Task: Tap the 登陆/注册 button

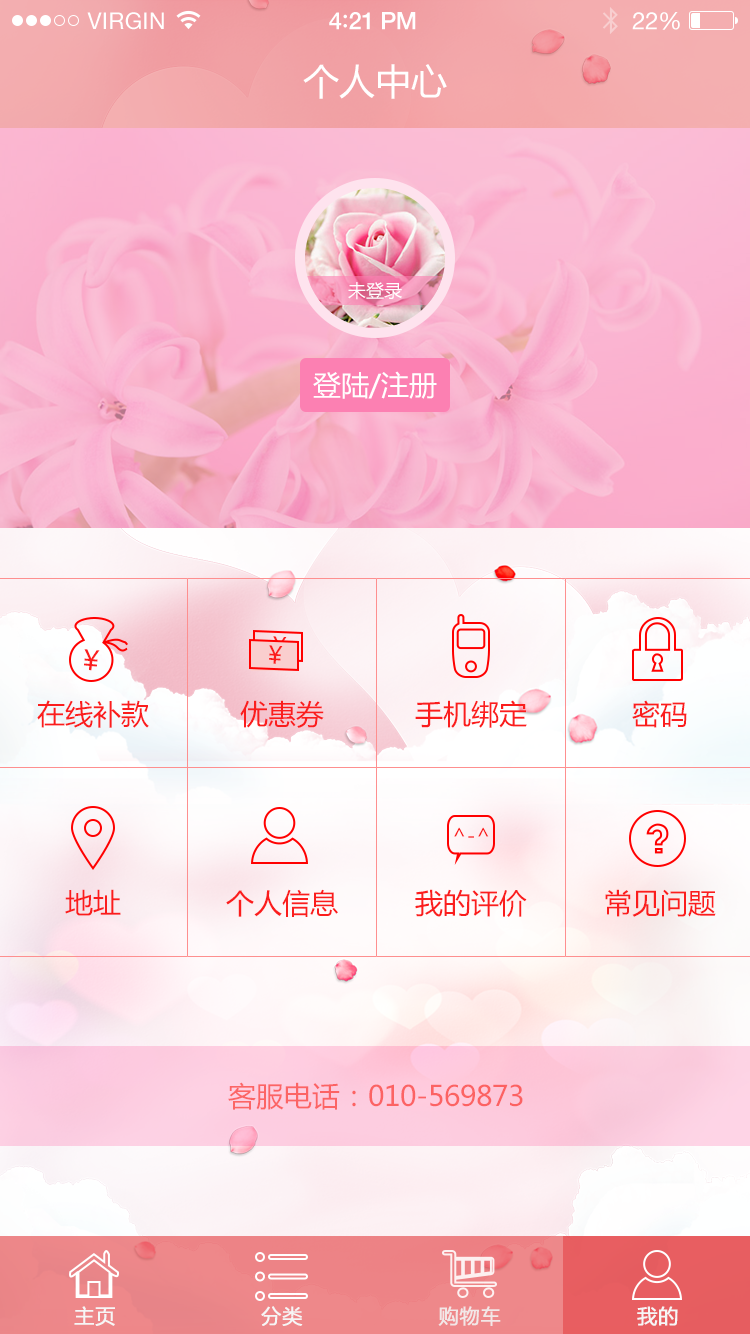Action: 375,385
